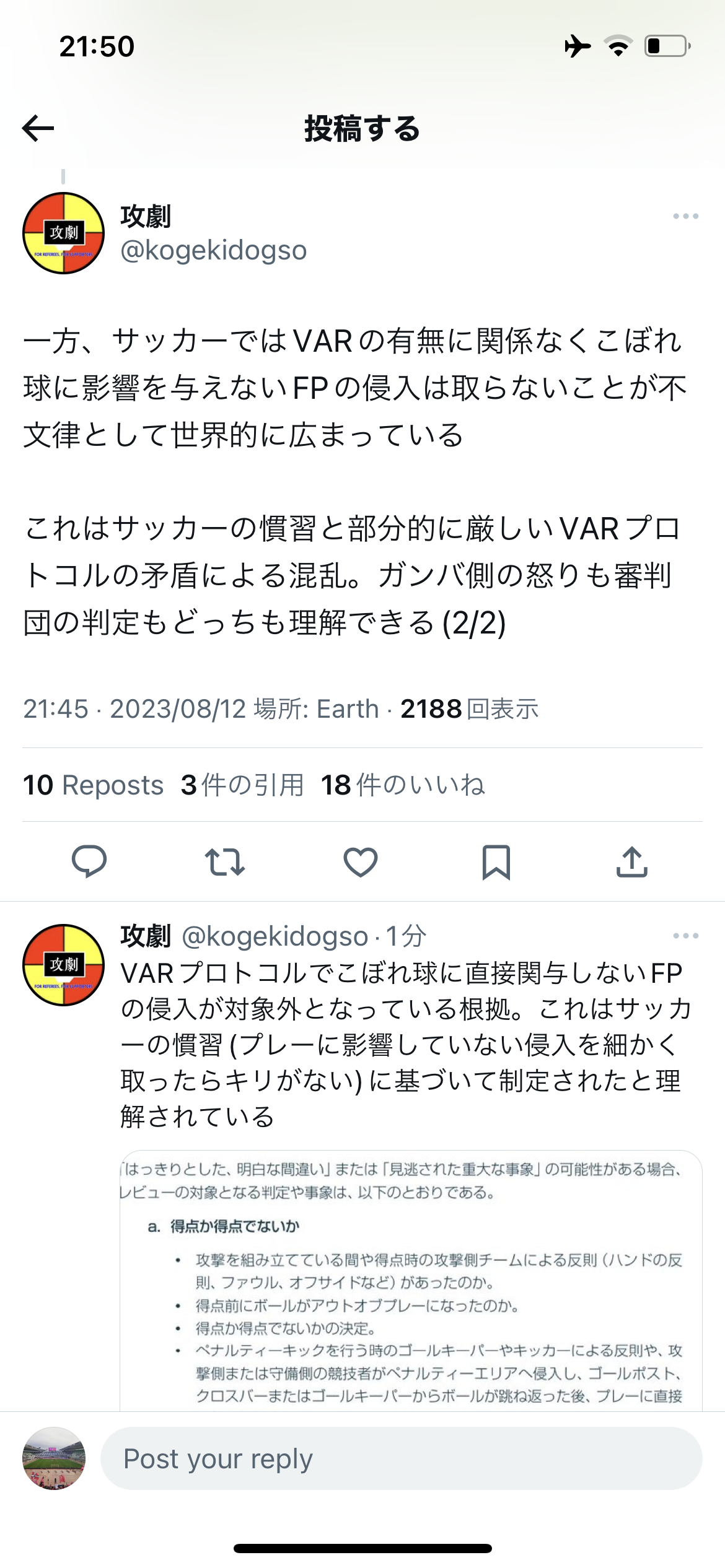Viewport: 725px width, 1568px height.
Task: Go back using the arrow icon
Action: click(x=38, y=129)
